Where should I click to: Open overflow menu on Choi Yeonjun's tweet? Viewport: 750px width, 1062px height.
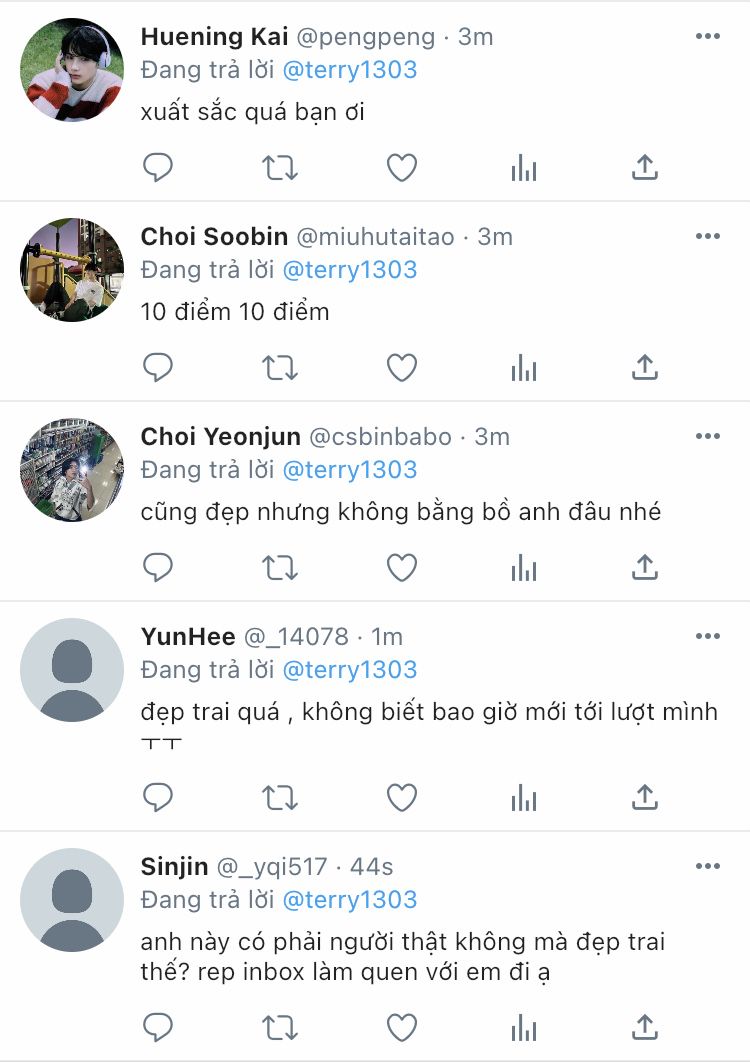[x=707, y=437]
